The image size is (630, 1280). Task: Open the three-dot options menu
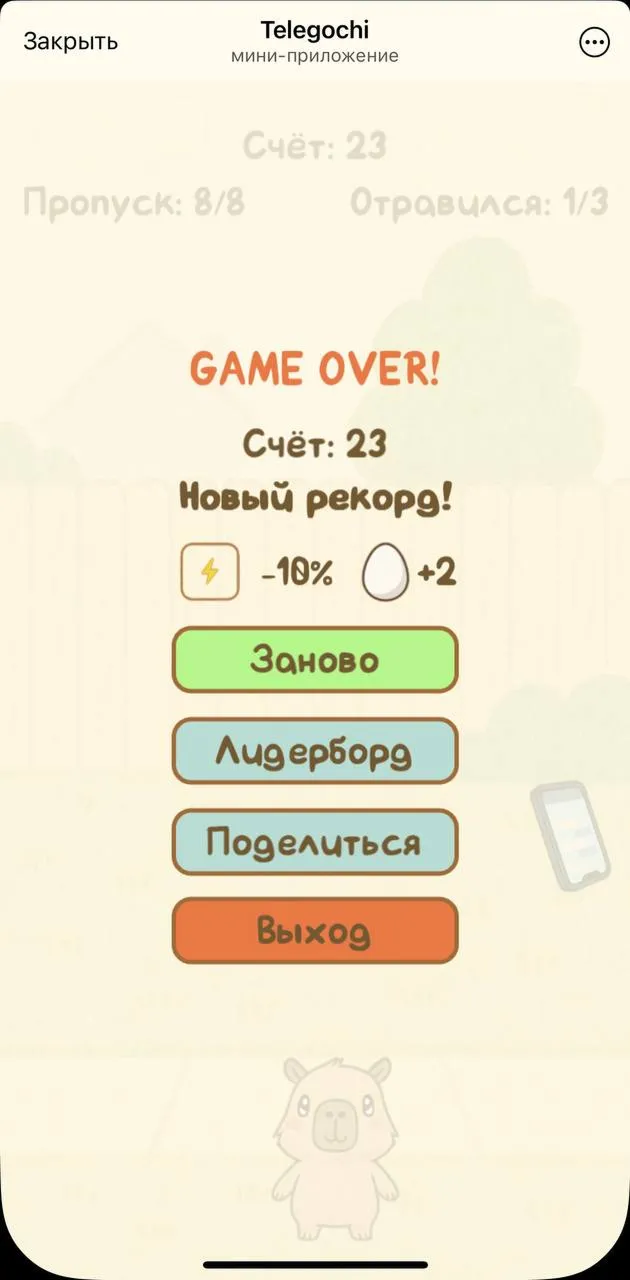[x=594, y=41]
